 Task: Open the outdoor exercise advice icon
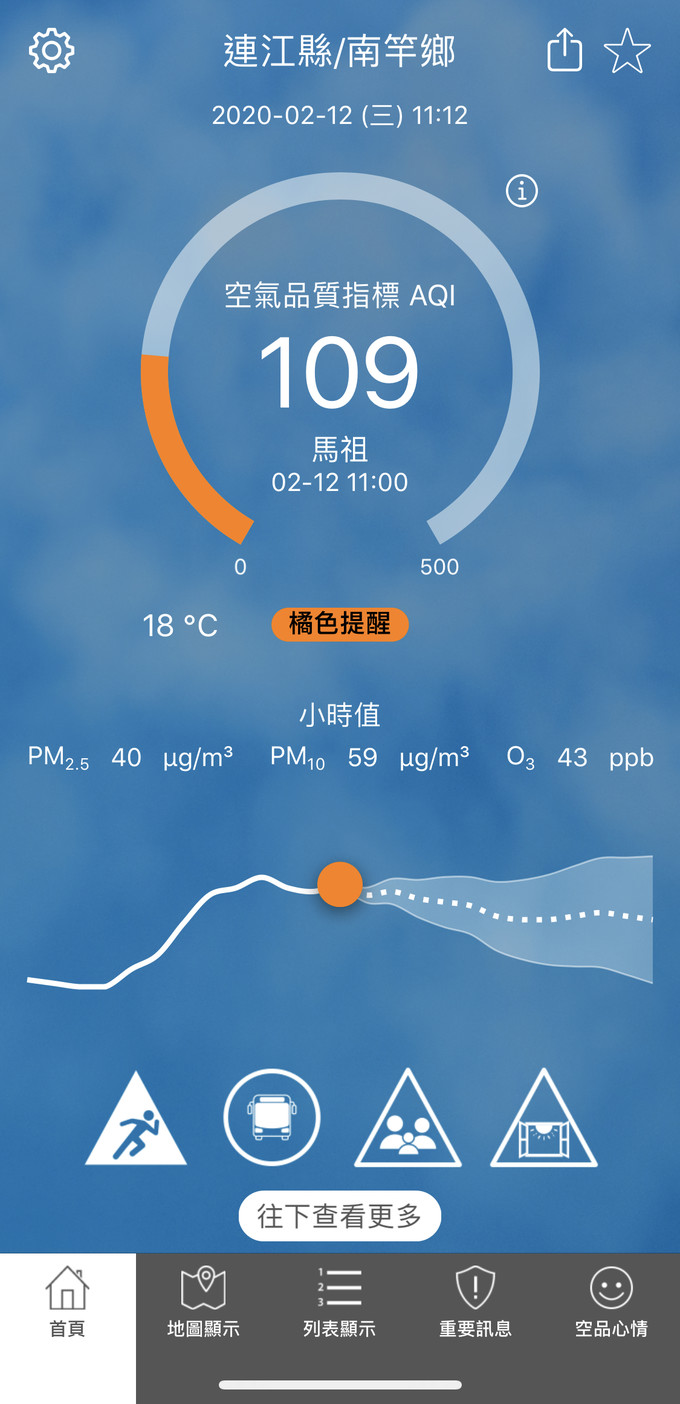click(x=136, y=1122)
